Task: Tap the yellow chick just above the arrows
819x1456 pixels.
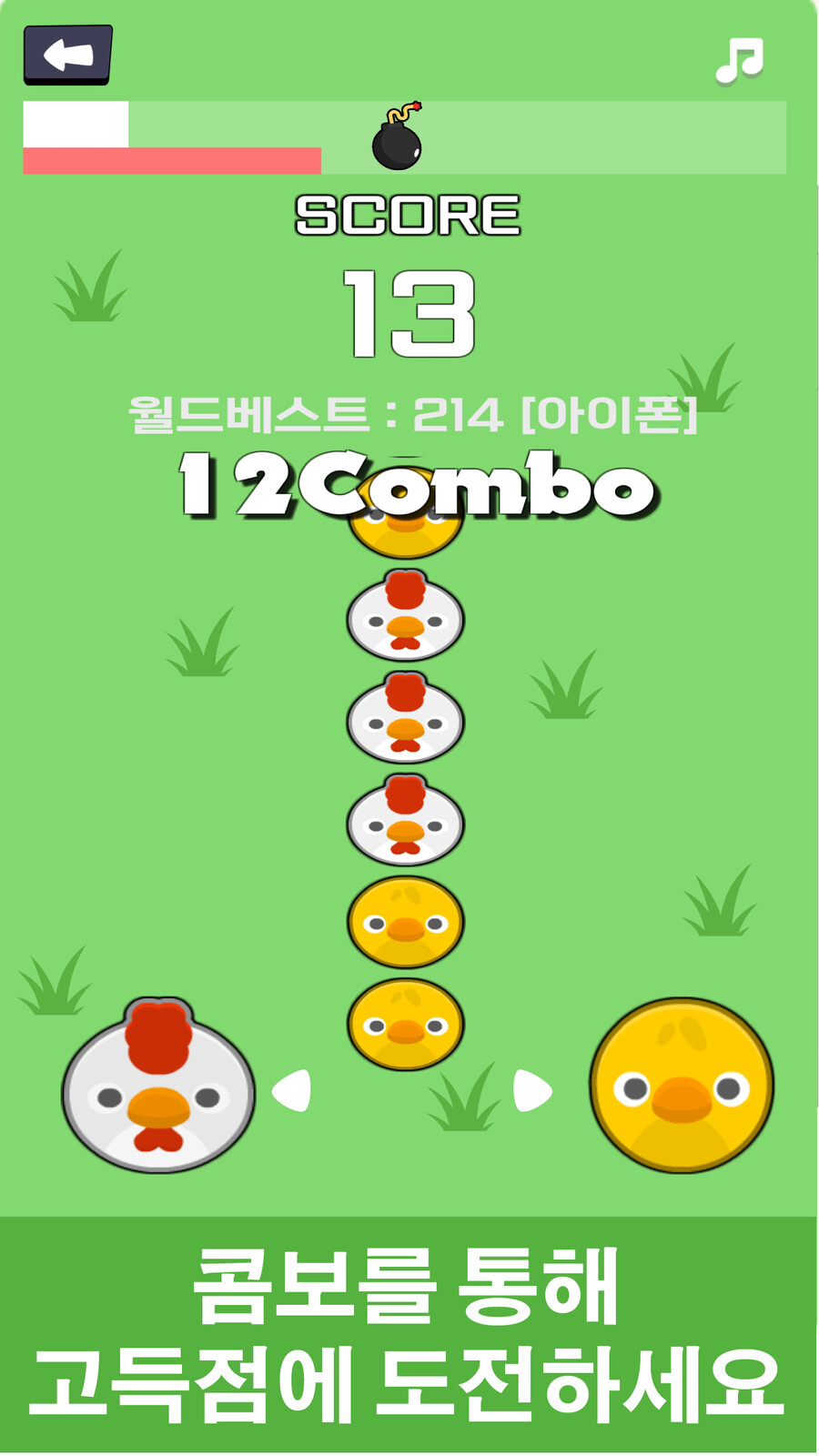Action: pyautogui.click(x=407, y=1024)
